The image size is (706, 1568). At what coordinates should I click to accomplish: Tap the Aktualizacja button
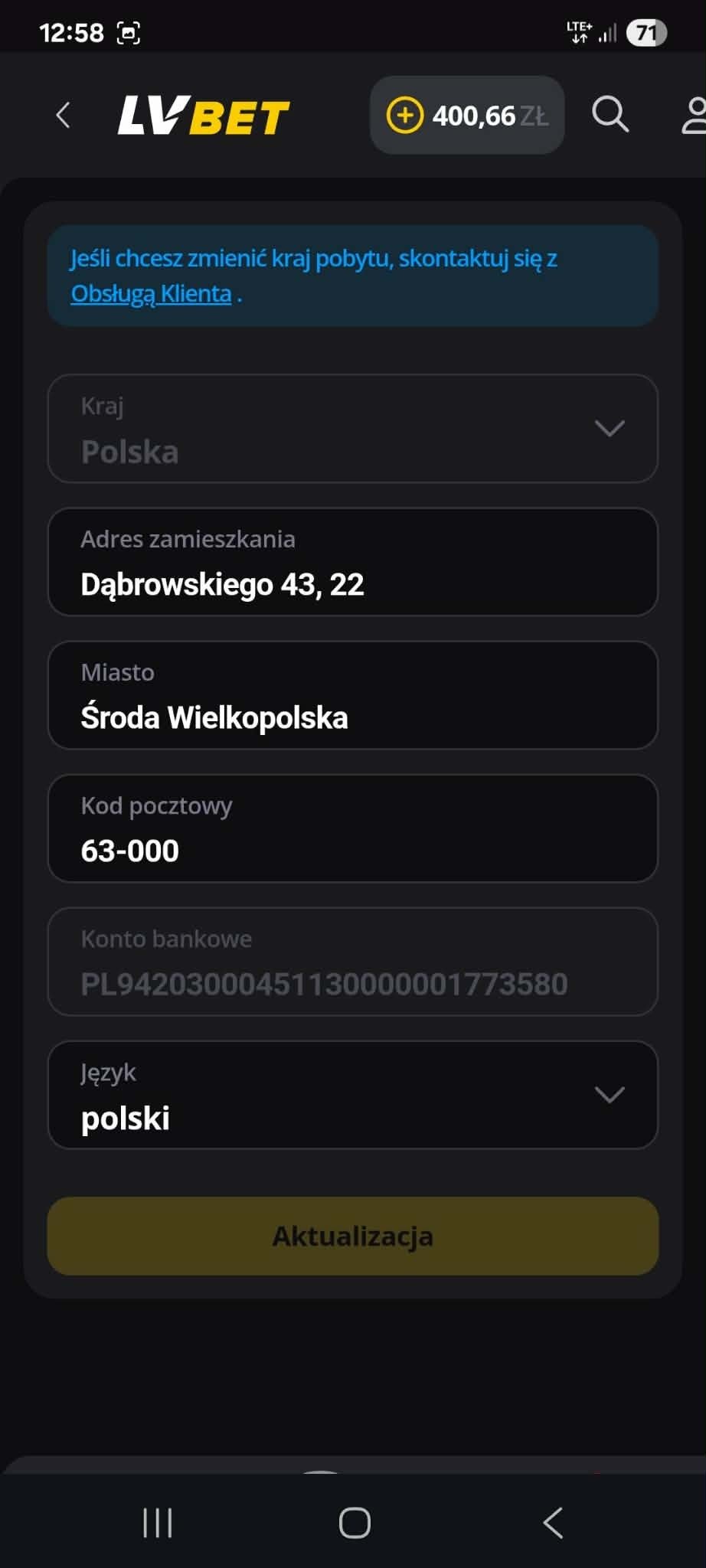point(352,1236)
